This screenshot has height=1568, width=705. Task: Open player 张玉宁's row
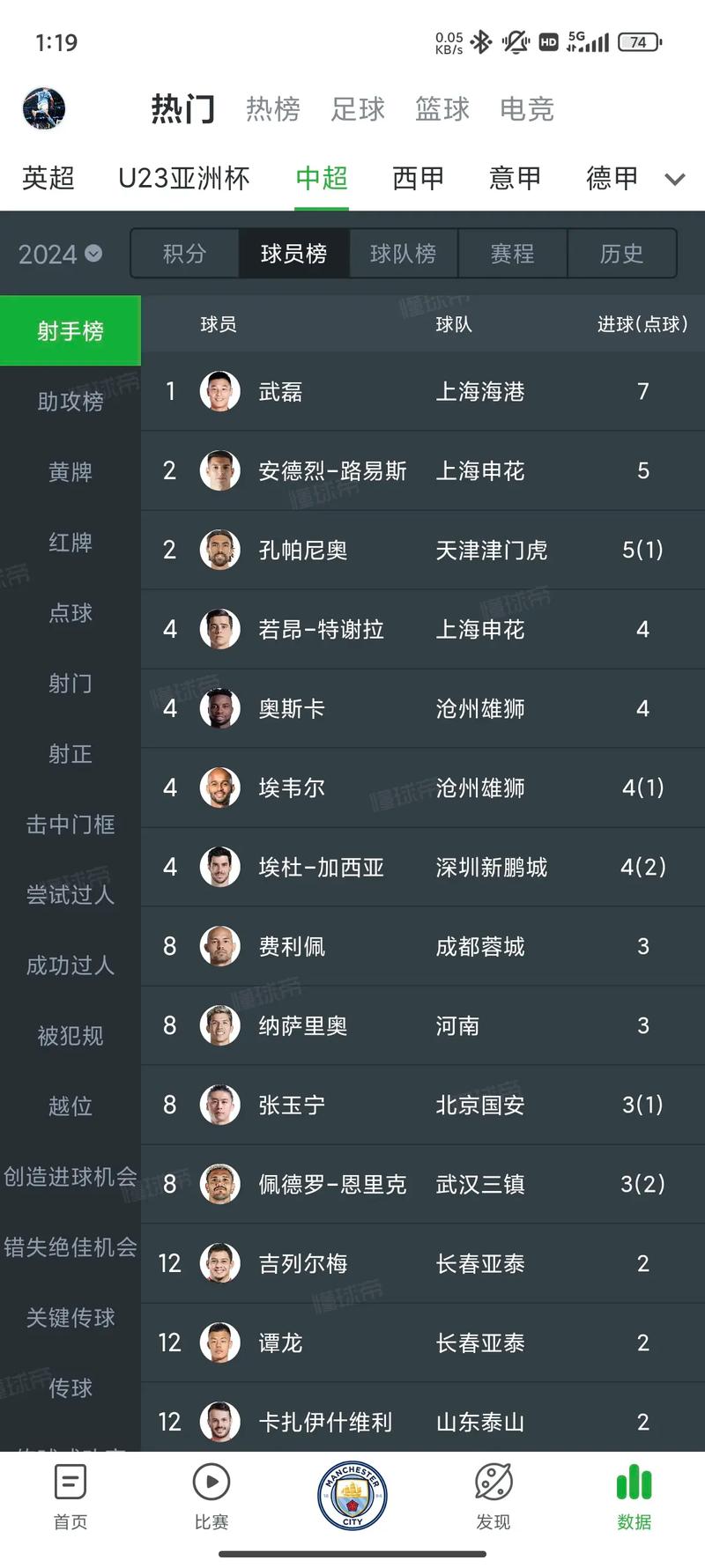pos(423,1105)
